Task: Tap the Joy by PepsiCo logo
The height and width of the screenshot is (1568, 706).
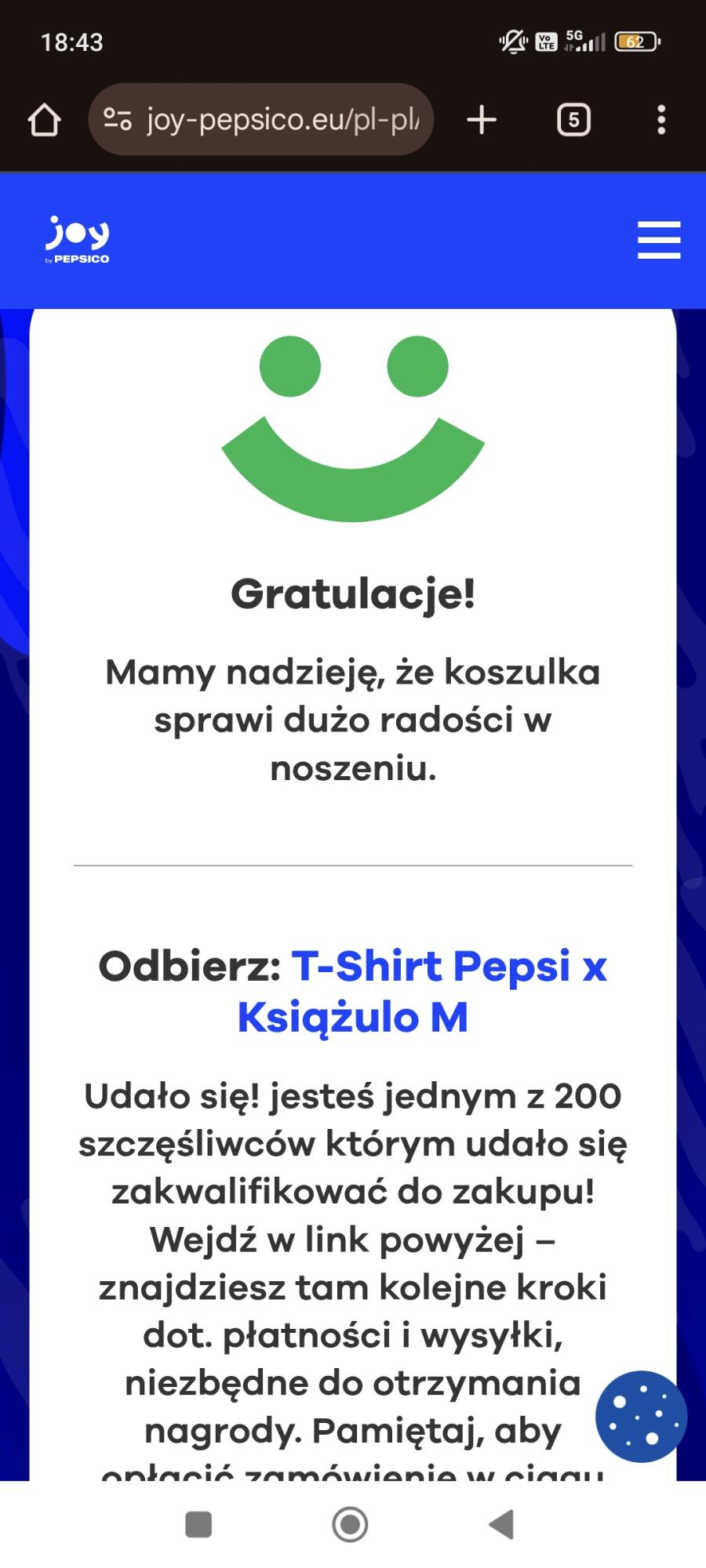Action: [78, 239]
